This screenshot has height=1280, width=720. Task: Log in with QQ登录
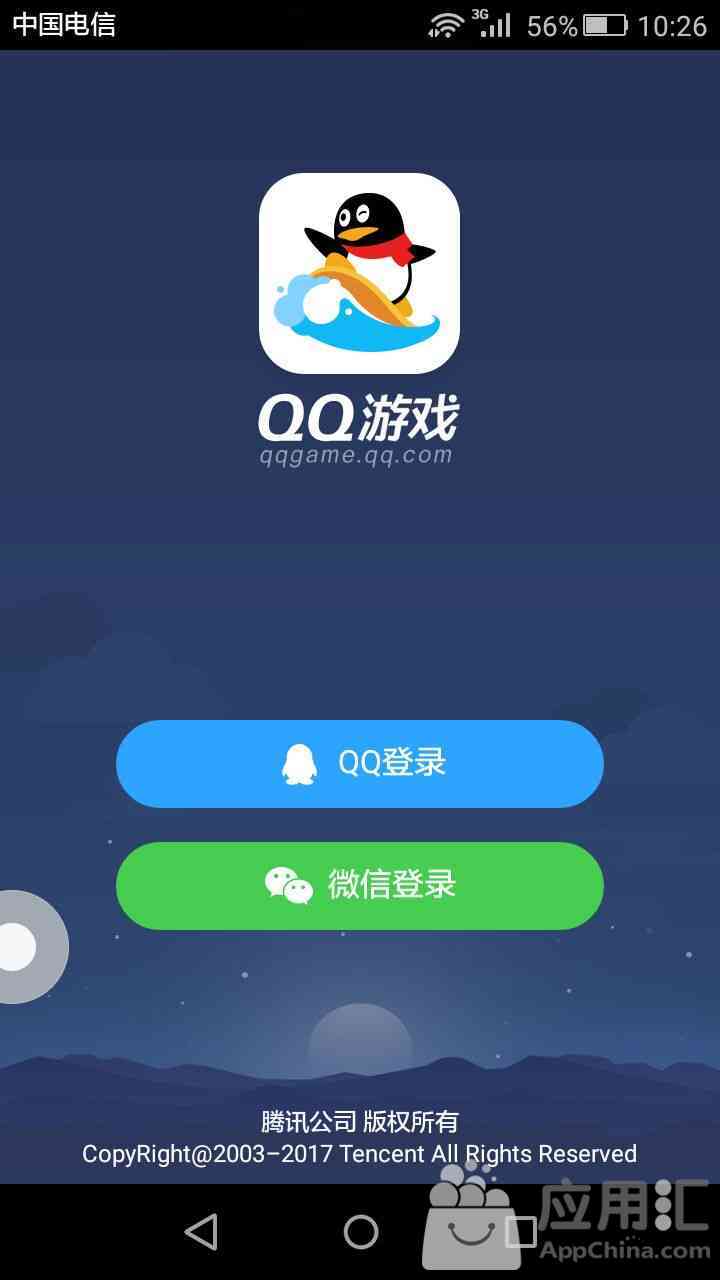click(x=360, y=764)
